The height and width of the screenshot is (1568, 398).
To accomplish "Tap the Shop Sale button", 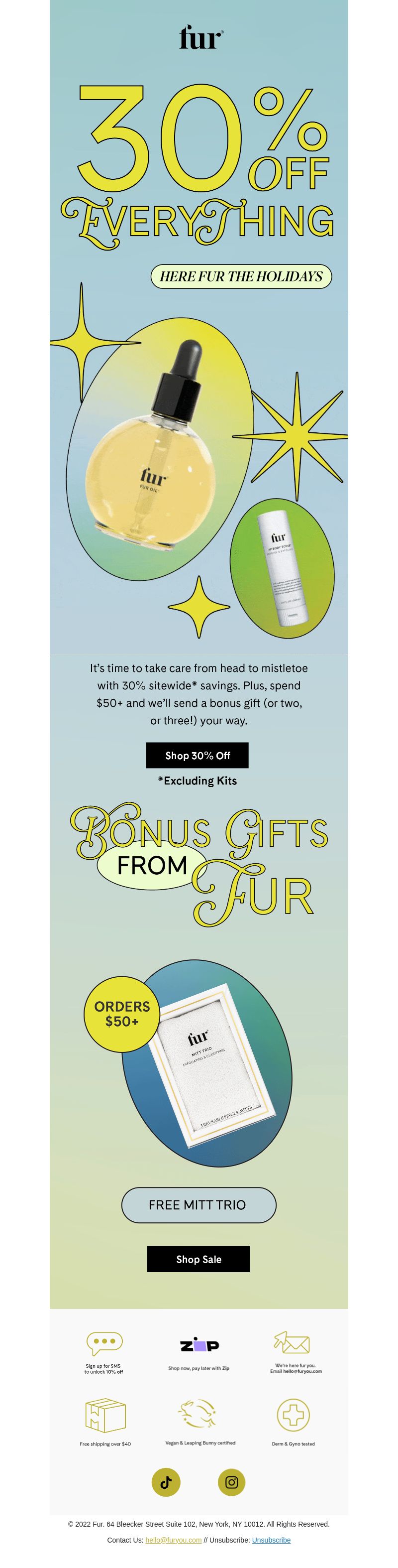I will point(198,1259).
